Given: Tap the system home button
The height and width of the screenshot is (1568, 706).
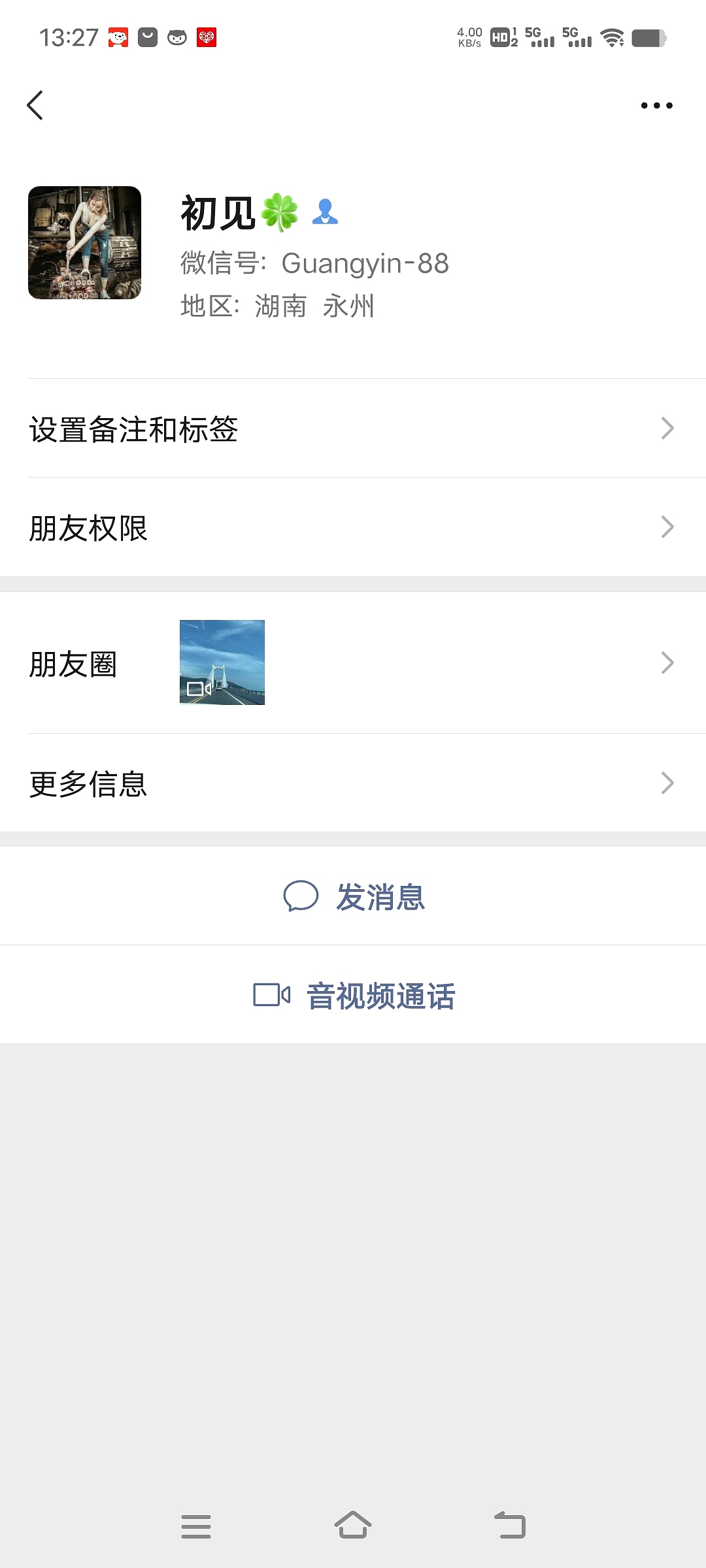Looking at the screenshot, I should [353, 1526].
